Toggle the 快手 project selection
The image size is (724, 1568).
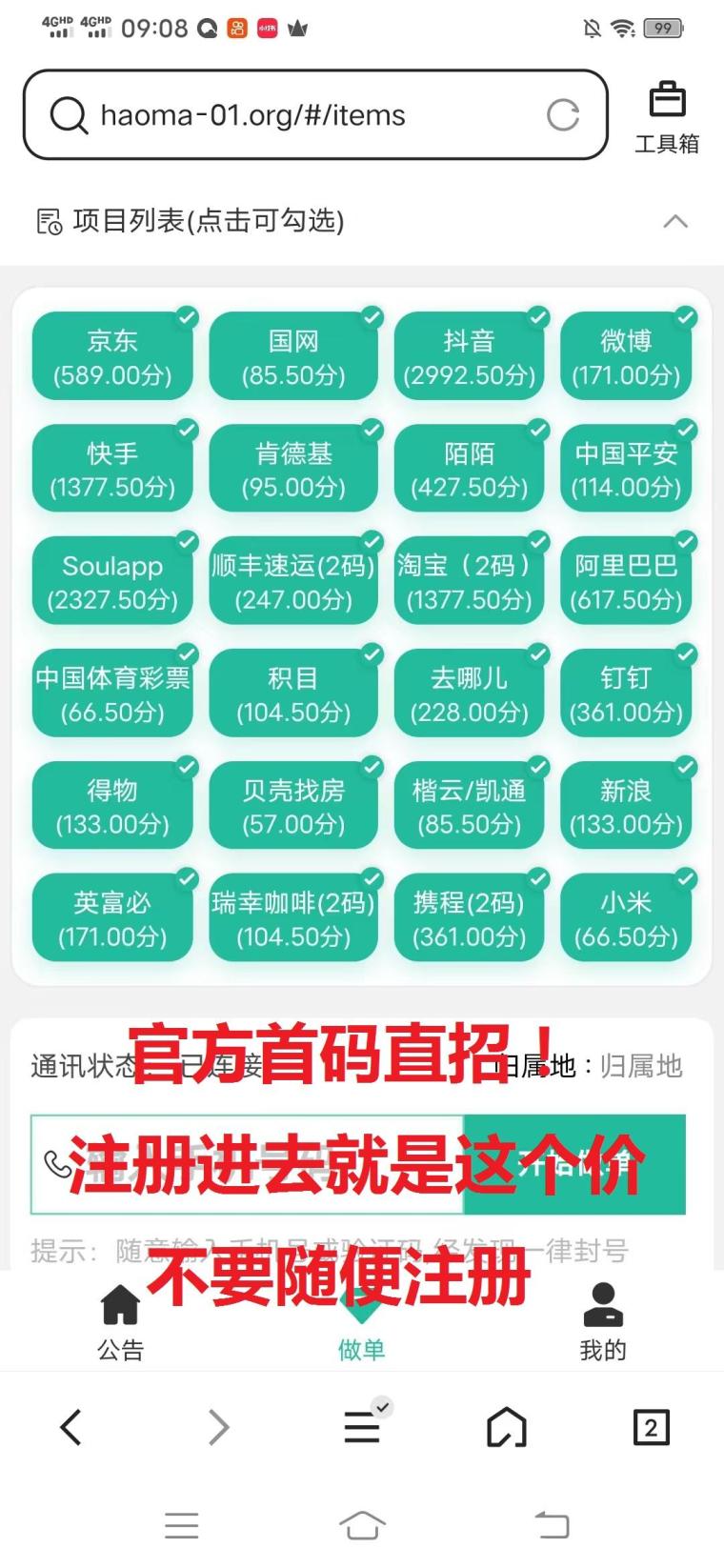(112, 470)
